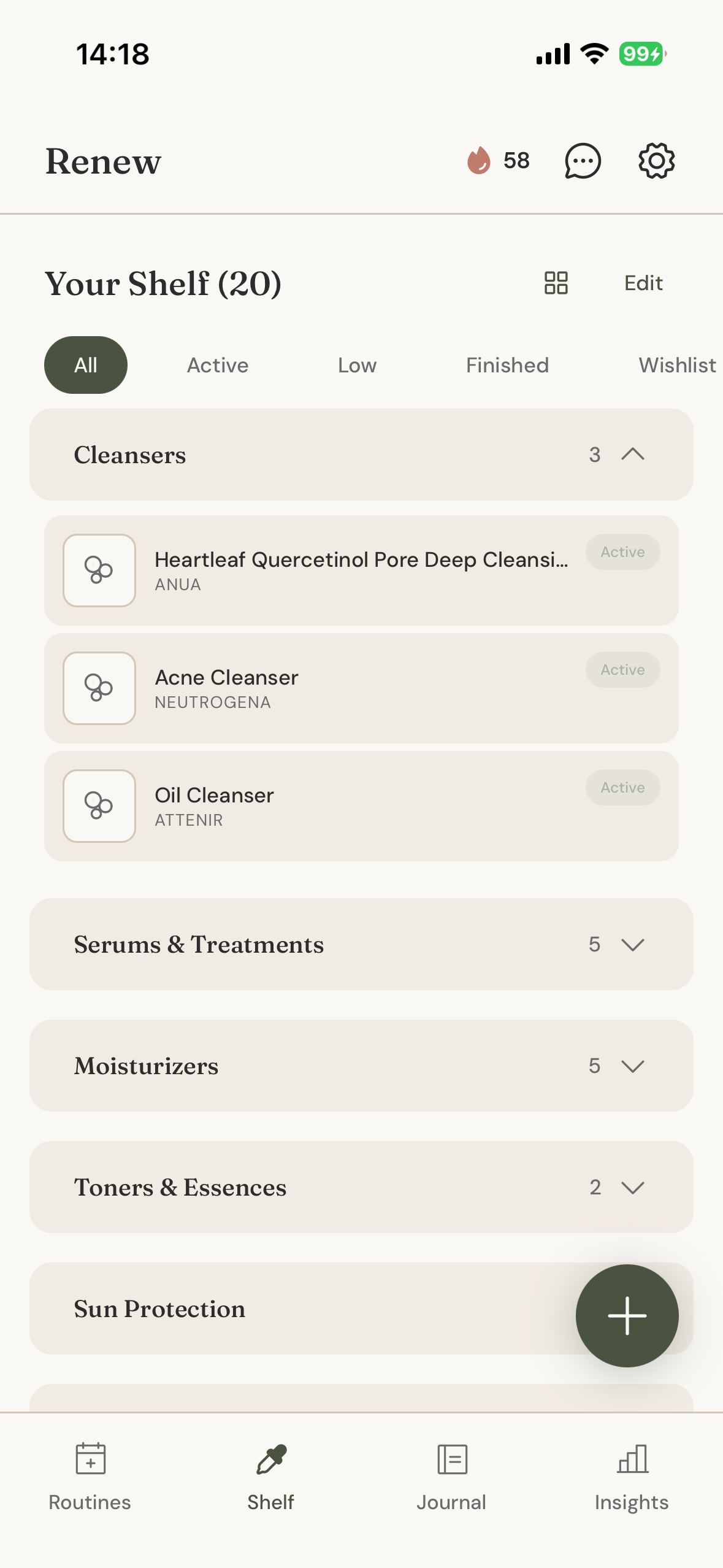Expand the Moisturizers category
Image resolution: width=723 pixels, height=1568 pixels.
634,1066
